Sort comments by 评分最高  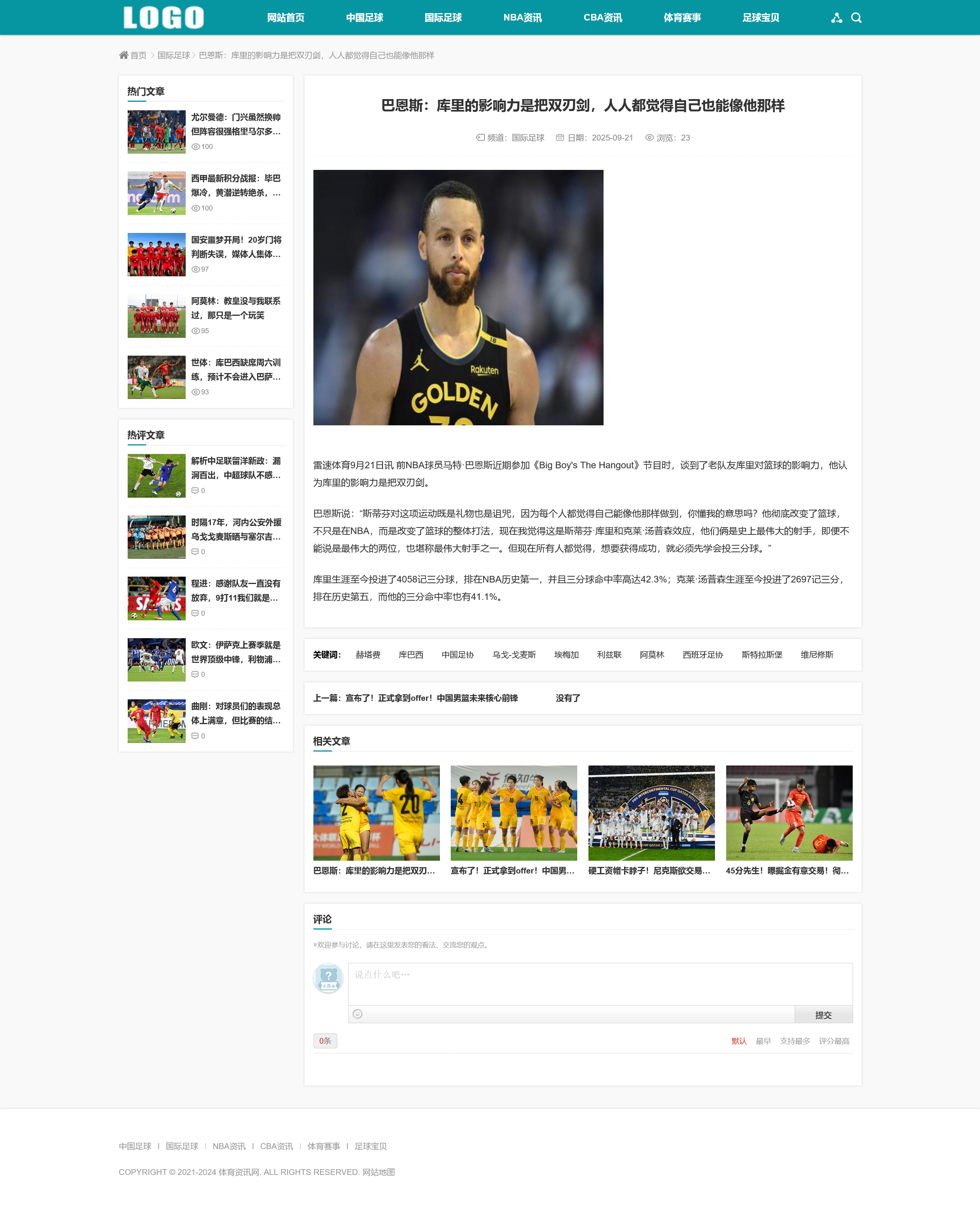click(x=834, y=1041)
